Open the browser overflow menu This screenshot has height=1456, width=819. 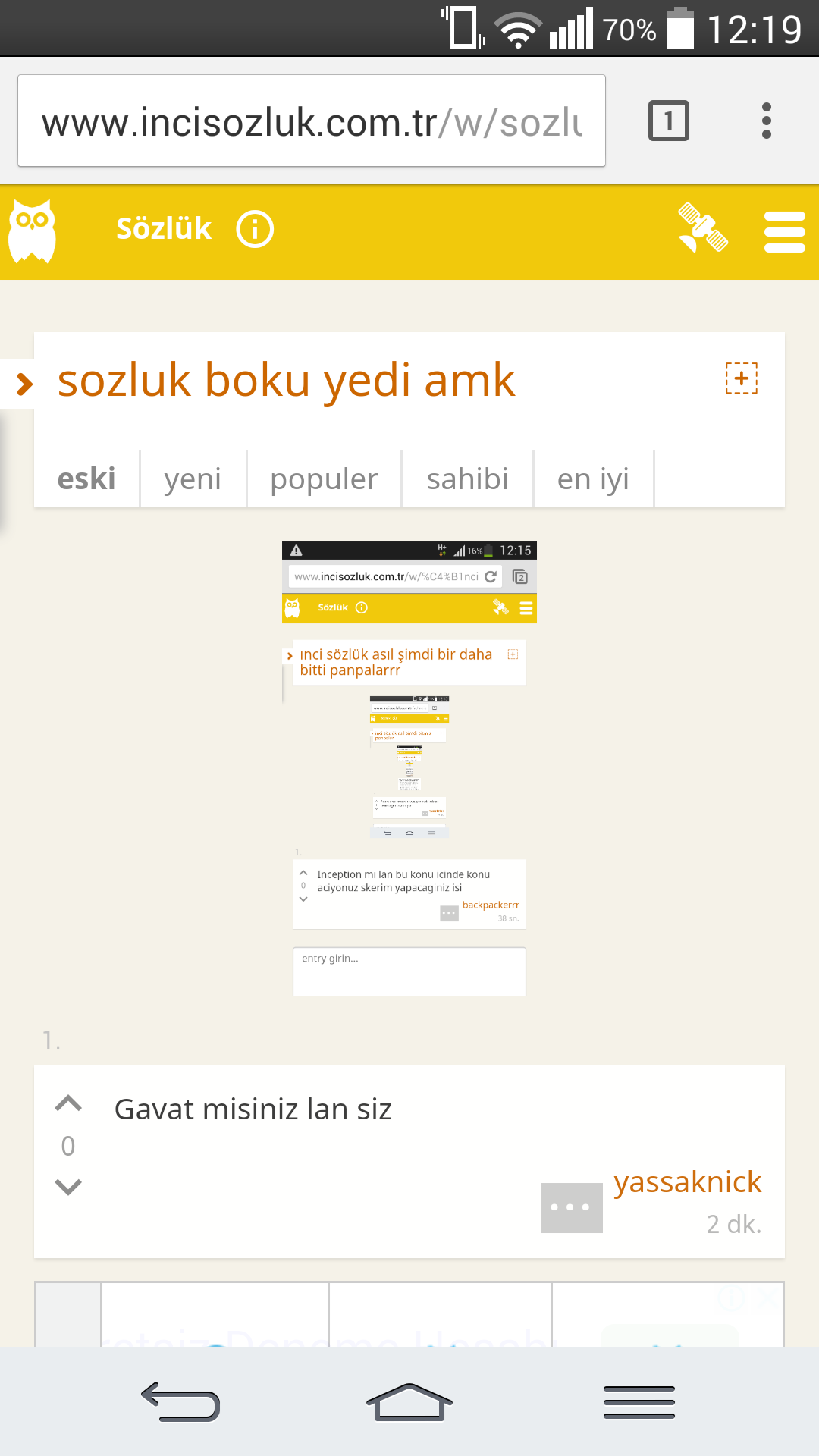tap(767, 121)
